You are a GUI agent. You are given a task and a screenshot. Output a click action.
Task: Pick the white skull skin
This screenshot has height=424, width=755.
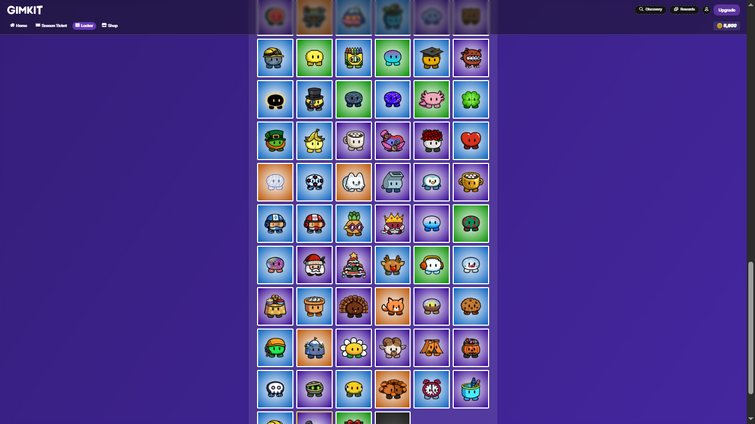click(x=275, y=388)
